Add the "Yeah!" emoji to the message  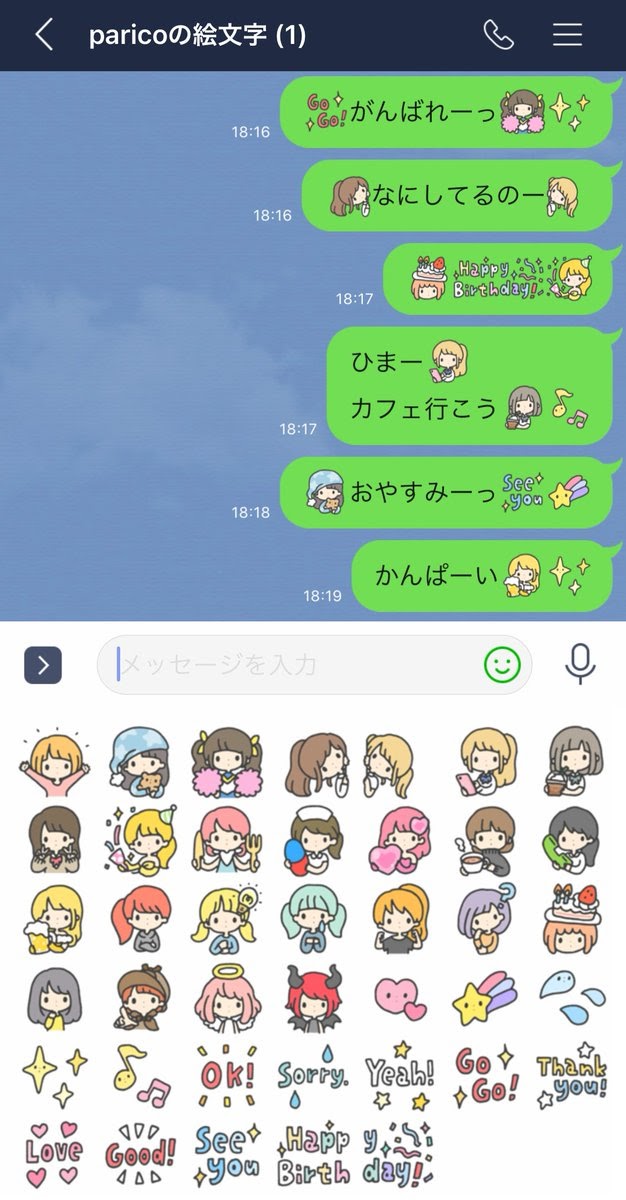point(400,1076)
